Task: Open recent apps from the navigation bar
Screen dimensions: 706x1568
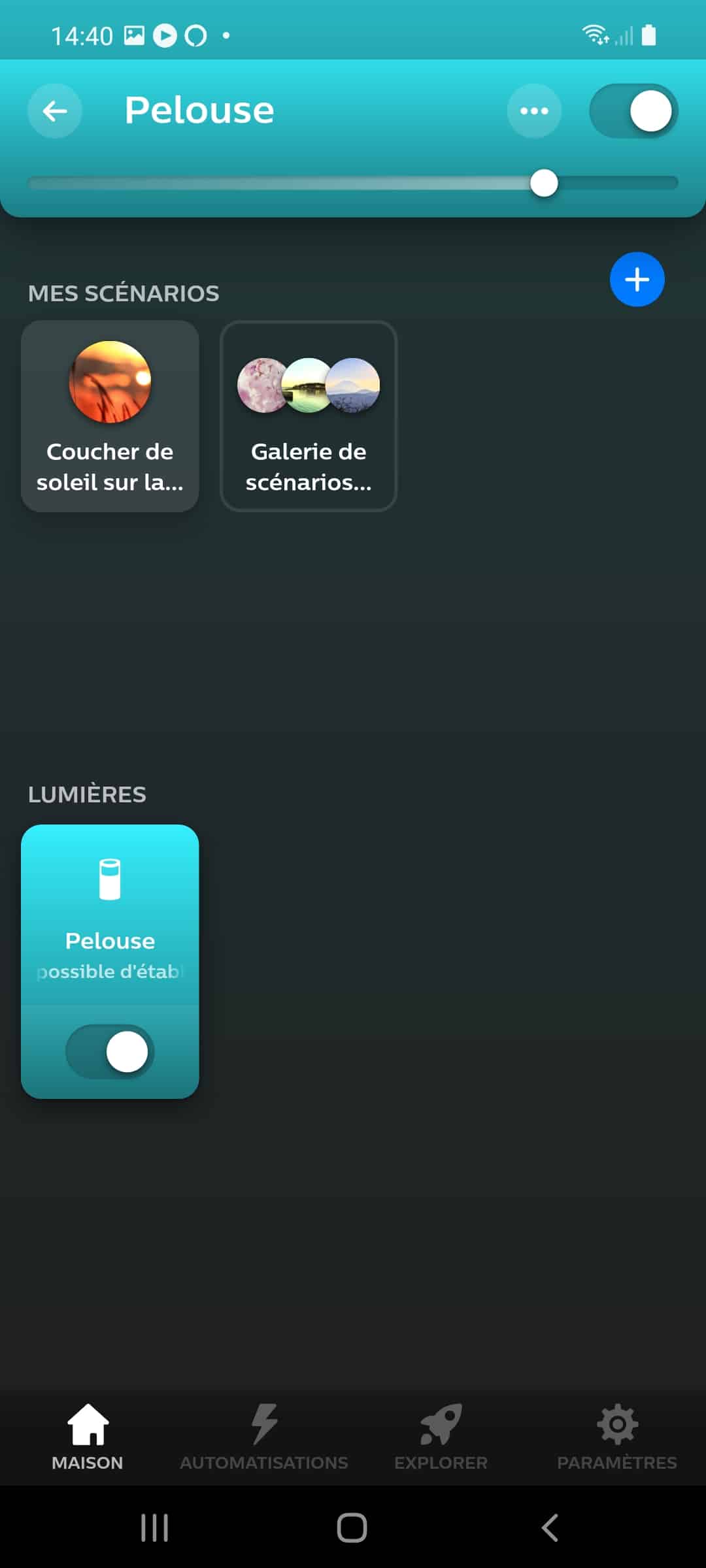Action: (155, 1528)
